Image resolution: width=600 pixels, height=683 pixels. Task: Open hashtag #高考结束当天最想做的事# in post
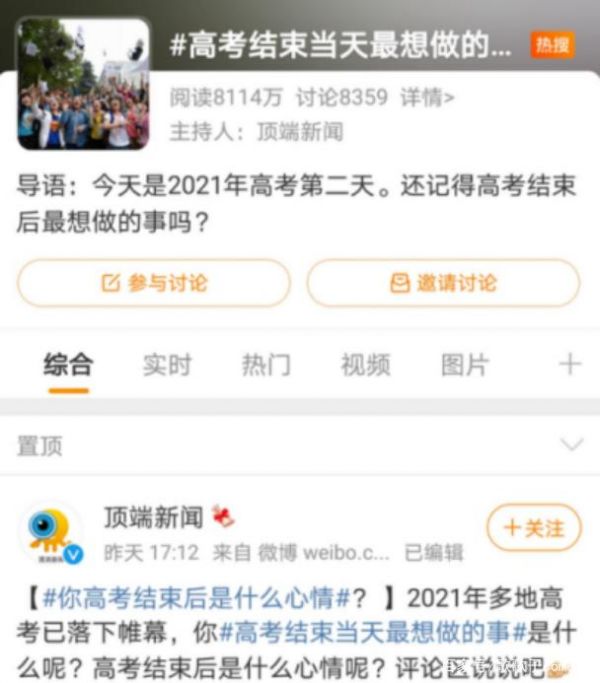(373, 631)
